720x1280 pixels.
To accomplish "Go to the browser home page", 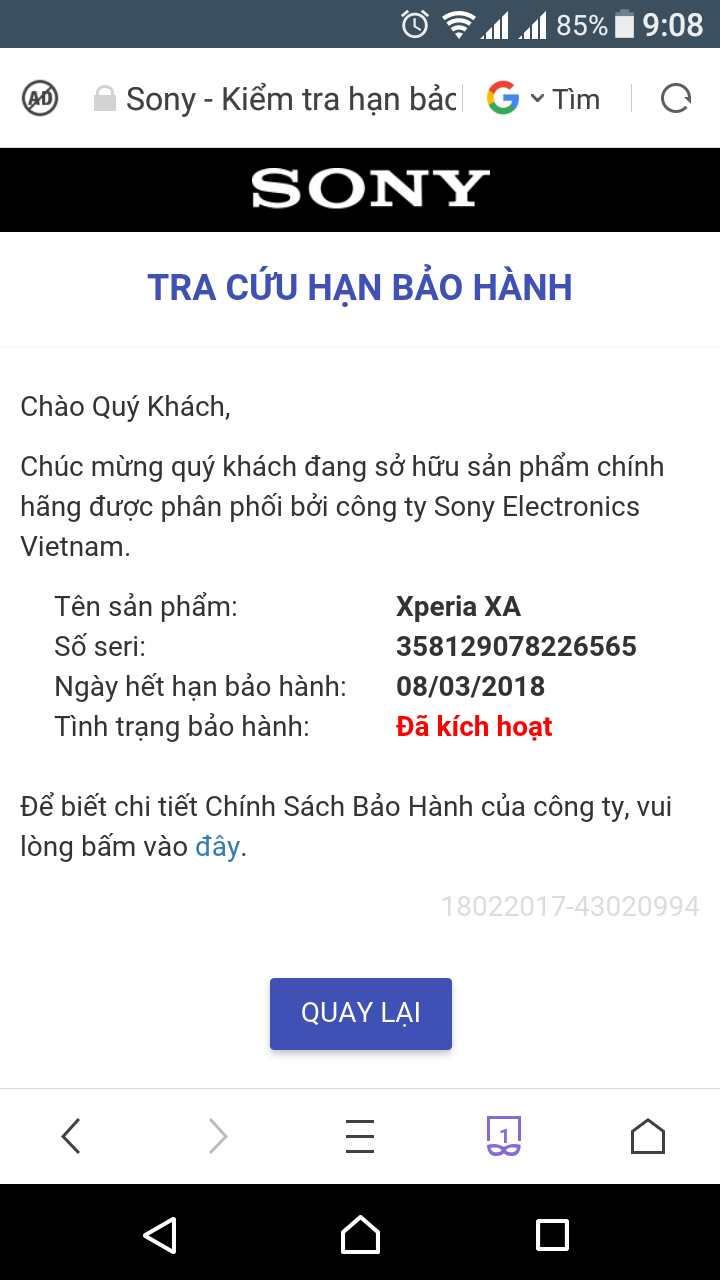I will 648,1136.
